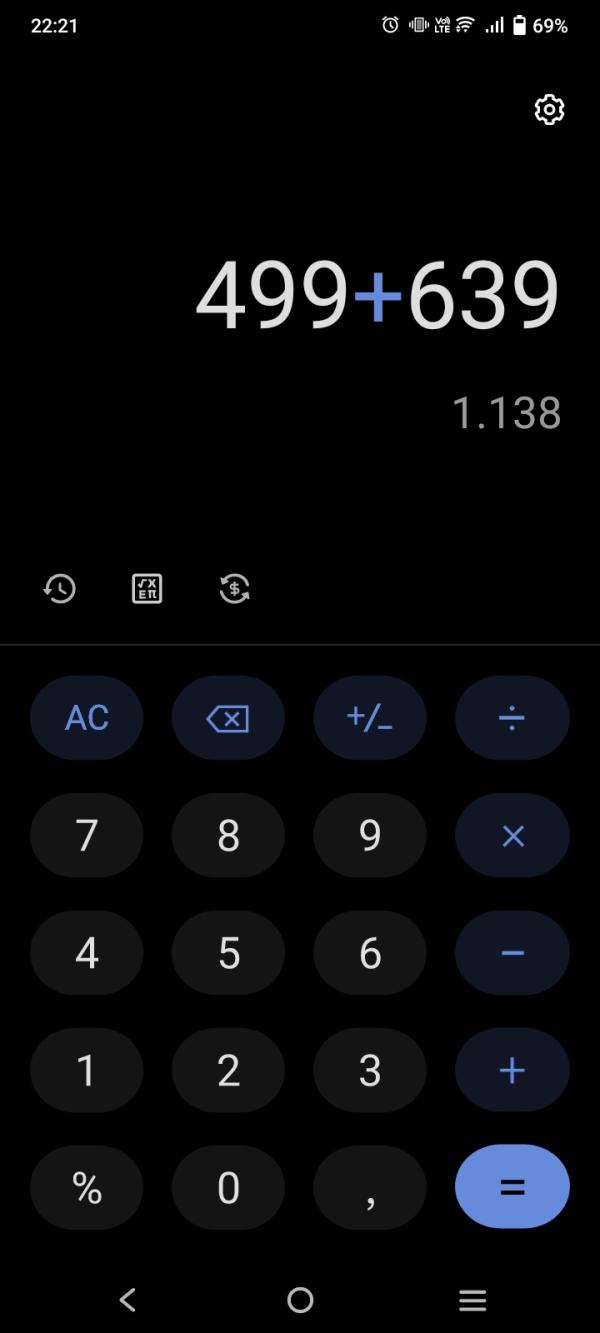Tap the divide operator
Screen dimensions: 600x1333
pos(512,718)
